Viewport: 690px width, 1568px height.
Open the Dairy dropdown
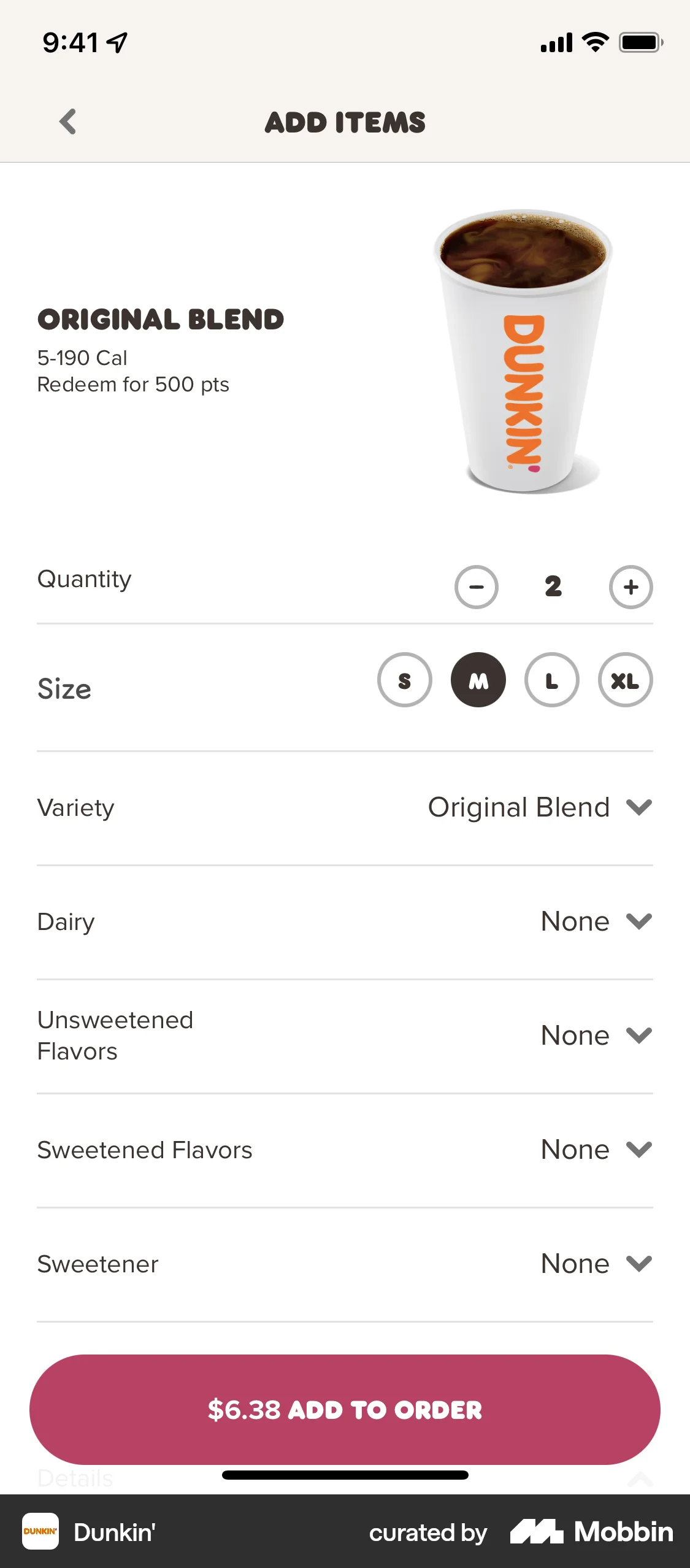point(638,921)
